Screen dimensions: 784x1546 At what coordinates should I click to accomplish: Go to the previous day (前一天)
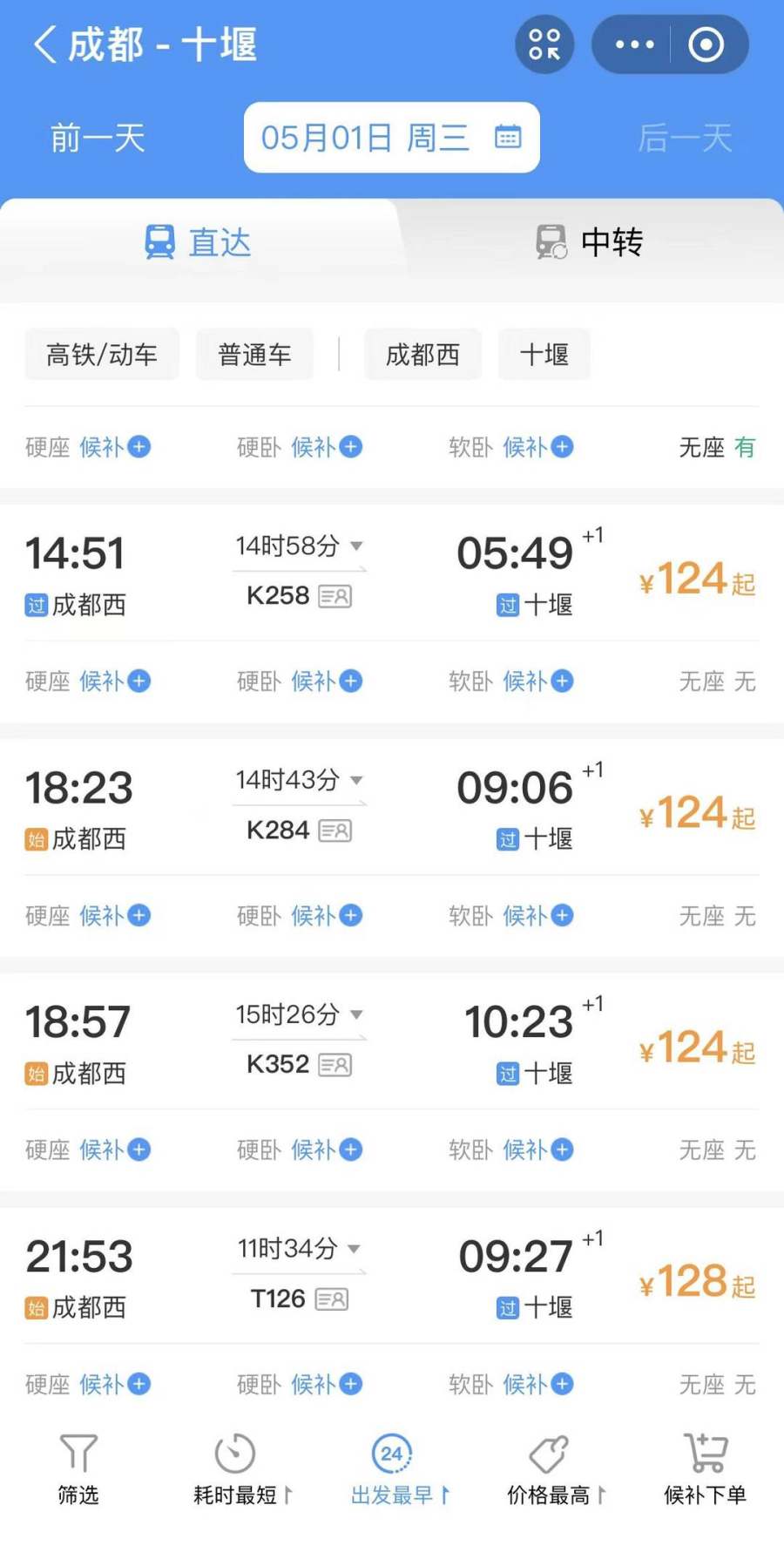[98, 138]
